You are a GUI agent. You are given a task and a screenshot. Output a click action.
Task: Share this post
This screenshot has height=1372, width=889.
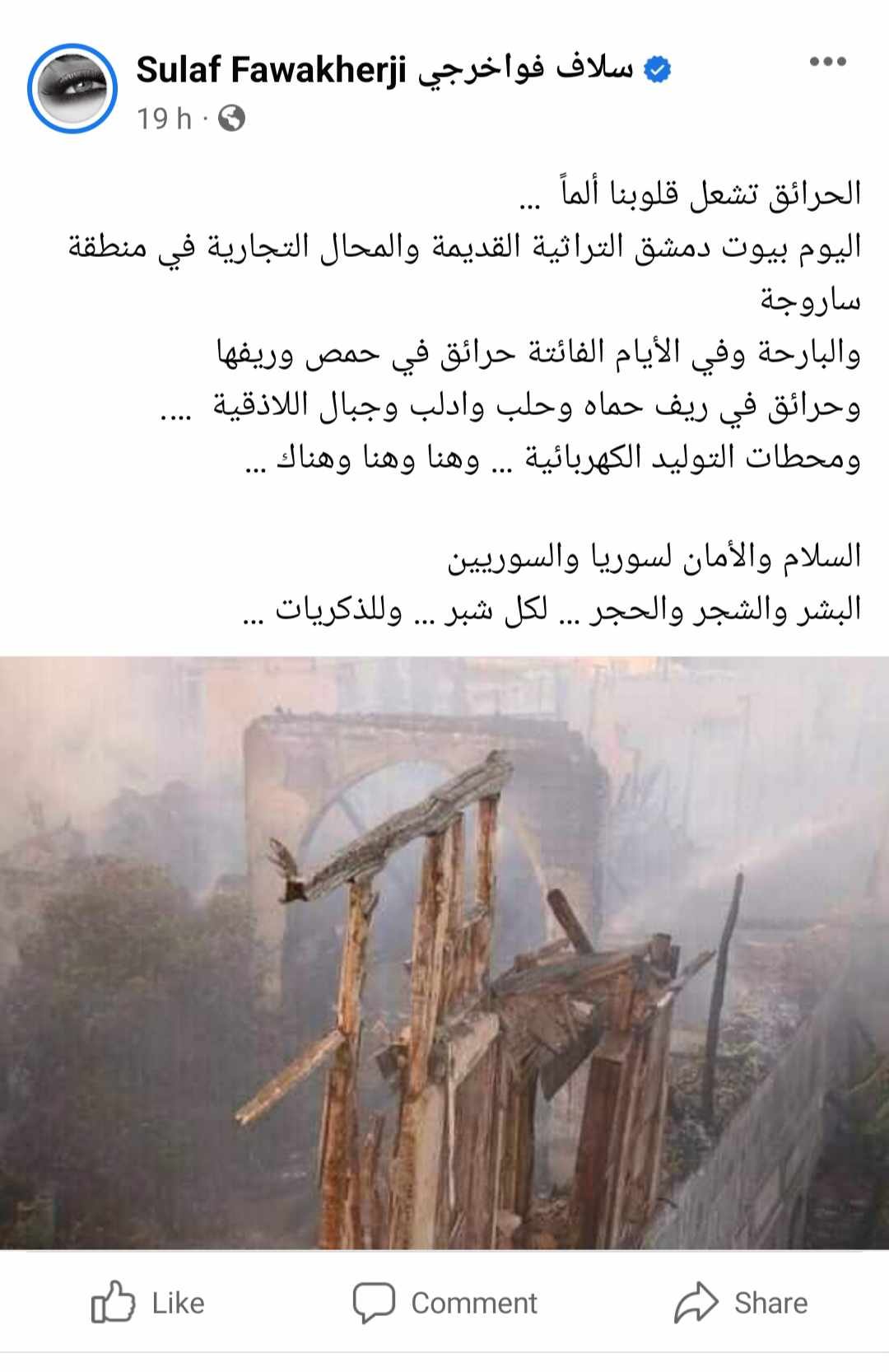point(741,1303)
